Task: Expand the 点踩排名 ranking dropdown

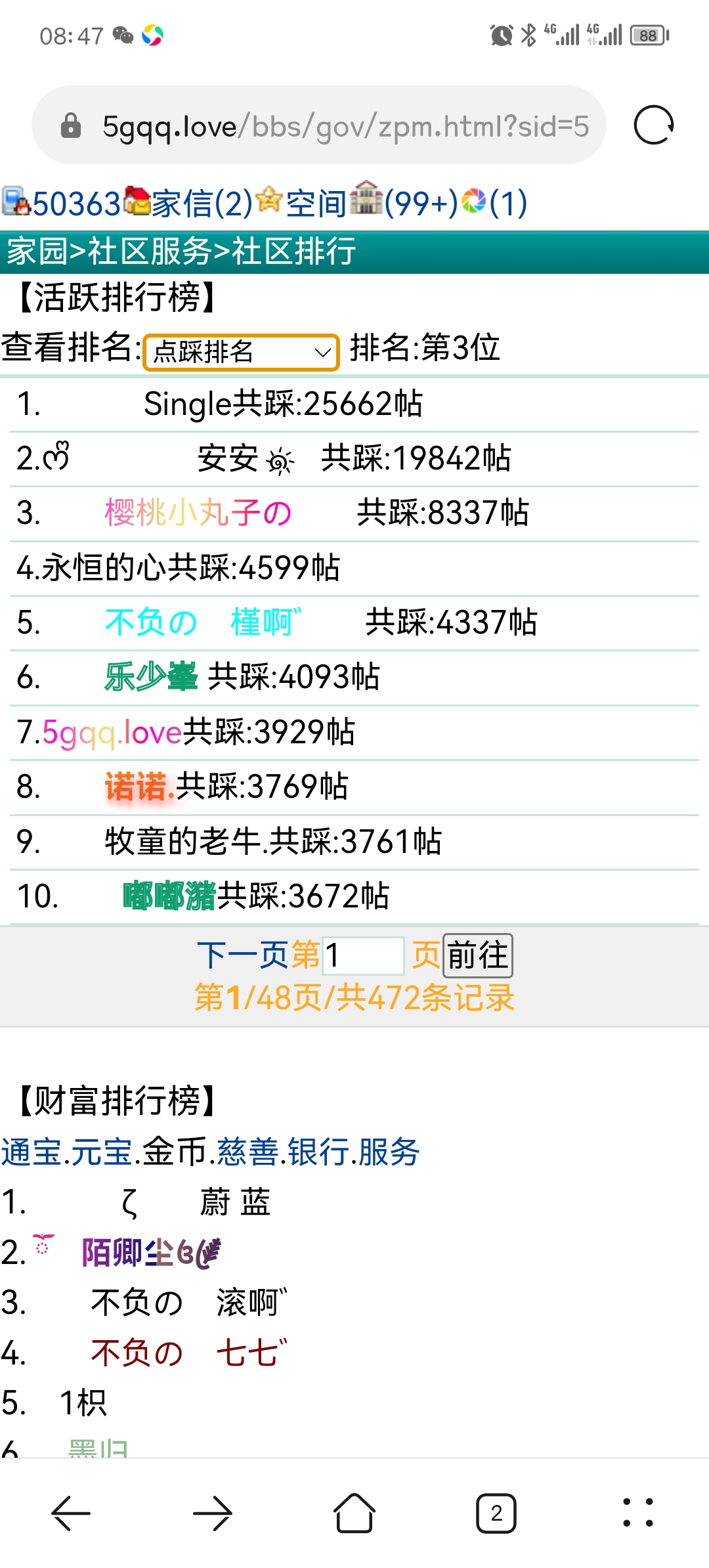Action: tap(241, 353)
